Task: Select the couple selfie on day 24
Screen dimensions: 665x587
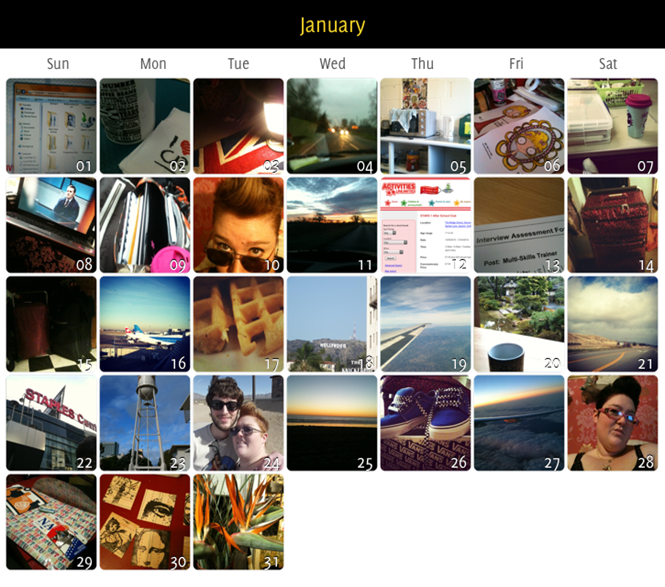Action: point(238,423)
